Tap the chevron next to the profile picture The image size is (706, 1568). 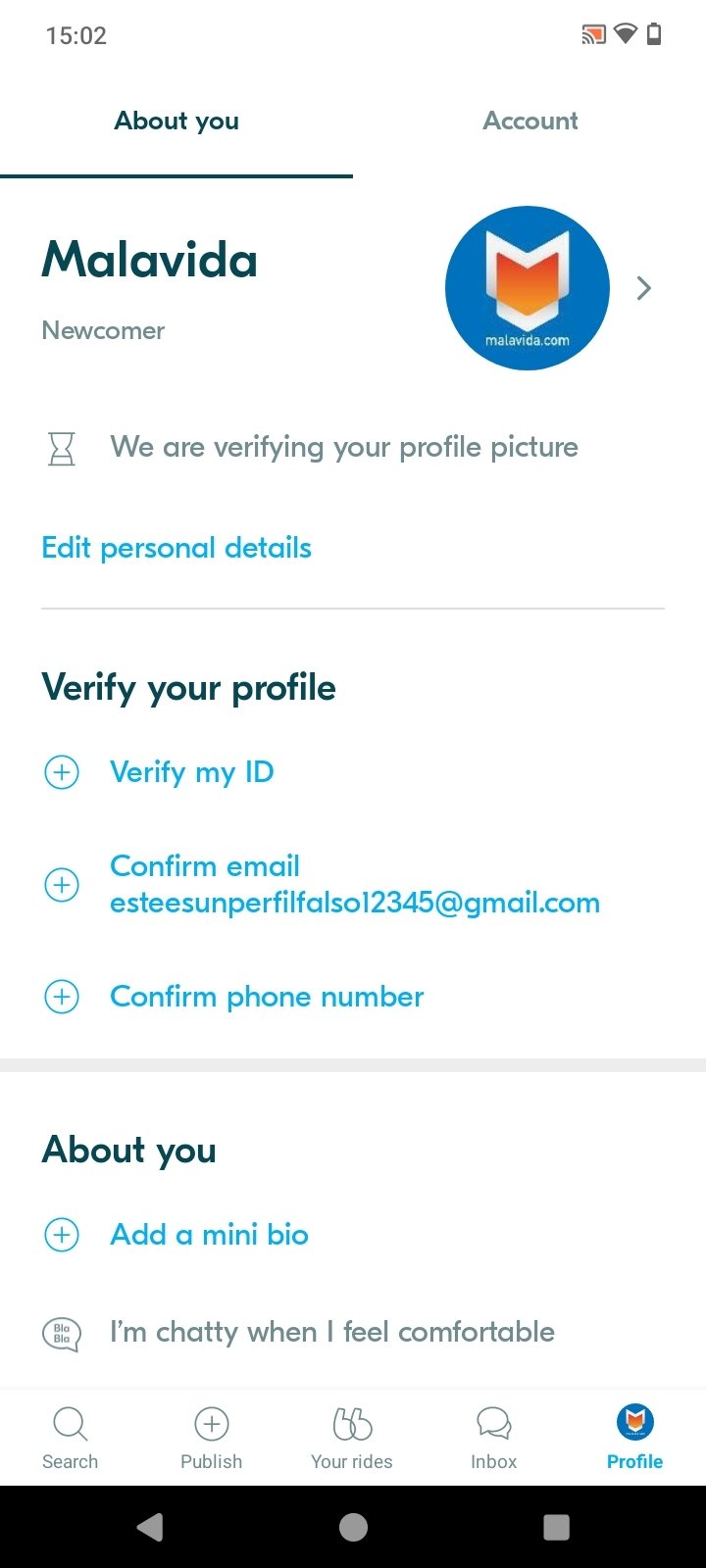pos(643,288)
